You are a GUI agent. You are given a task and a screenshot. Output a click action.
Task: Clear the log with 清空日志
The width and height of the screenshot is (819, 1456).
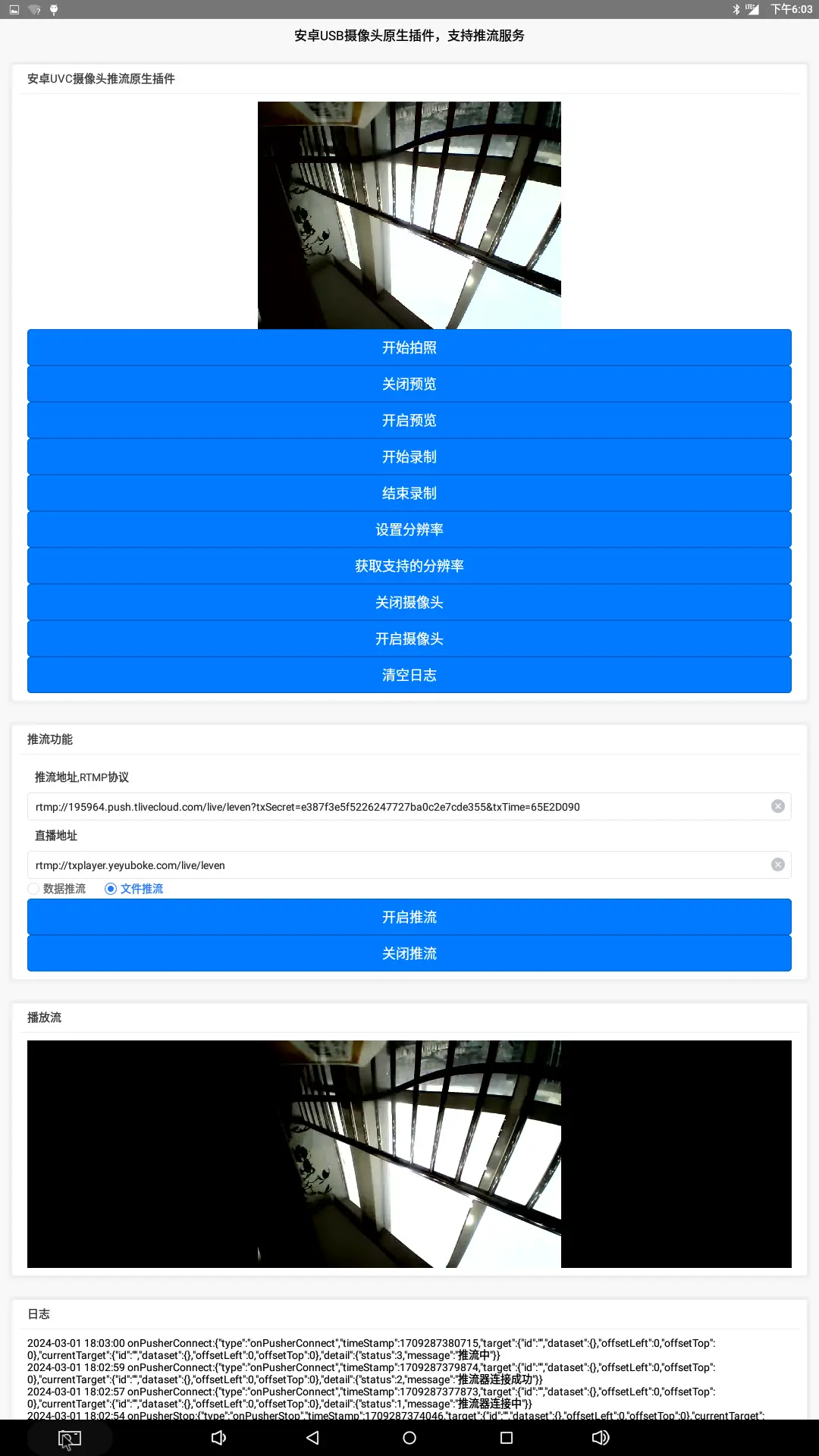(x=409, y=675)
